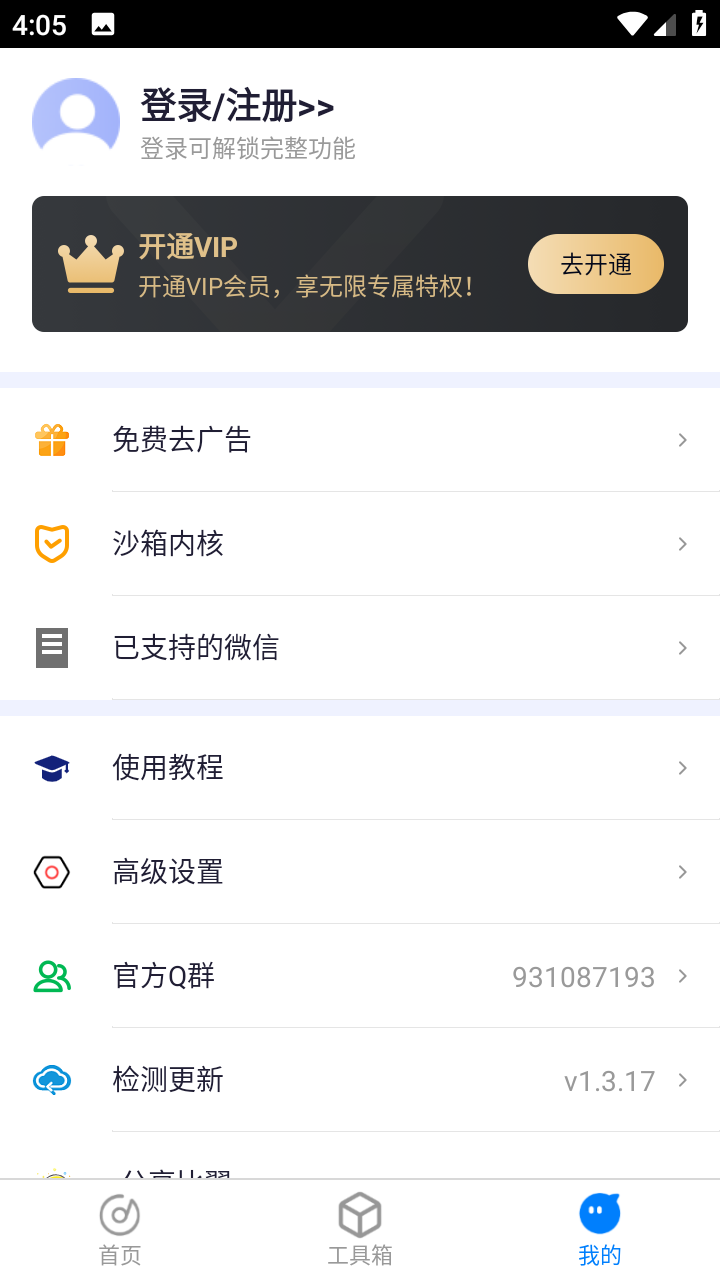Tap the graduation cap icon for 使用教程
The width and height of the screenshot is (720, 1280).
pyautogui.click(x=51, y=768)
